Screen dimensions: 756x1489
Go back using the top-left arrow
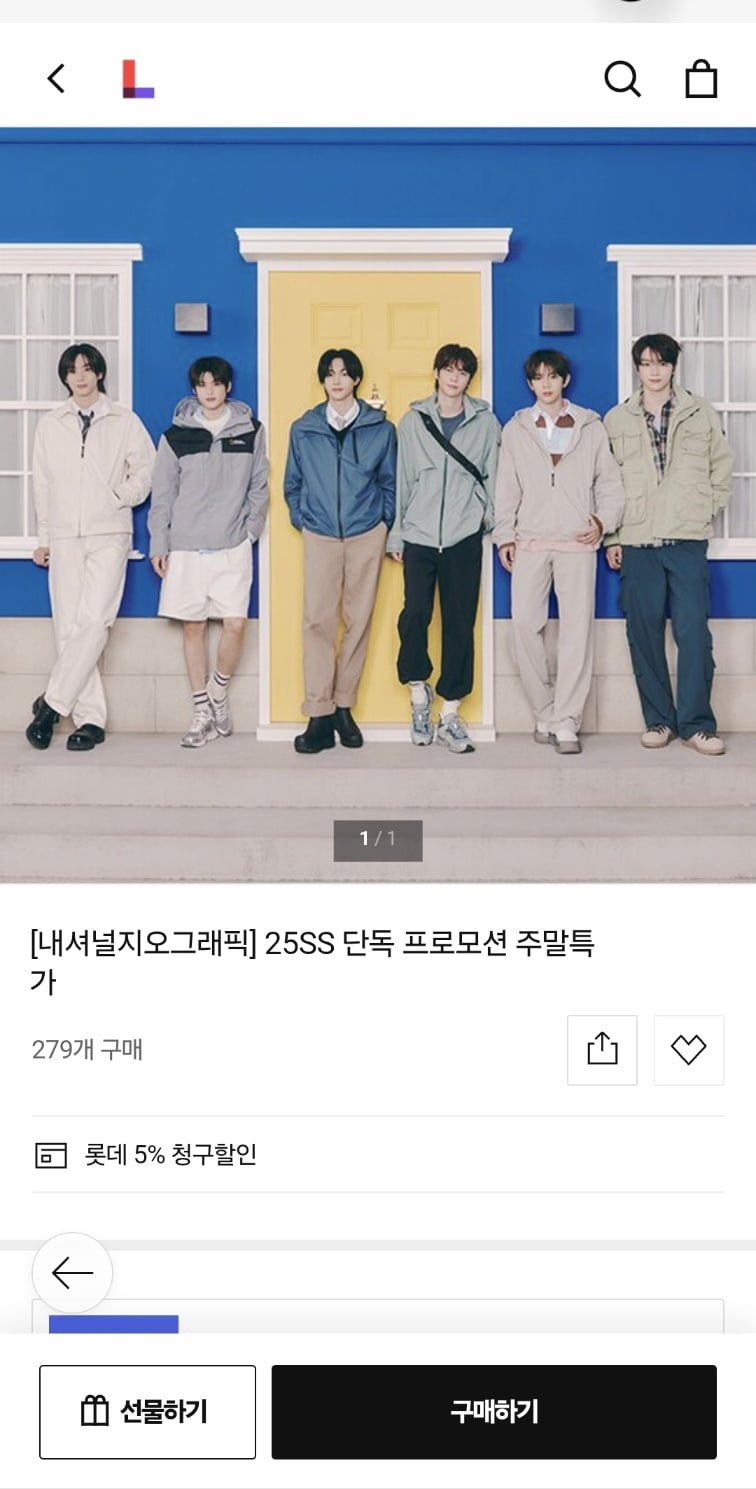click(x=57, y=79)
